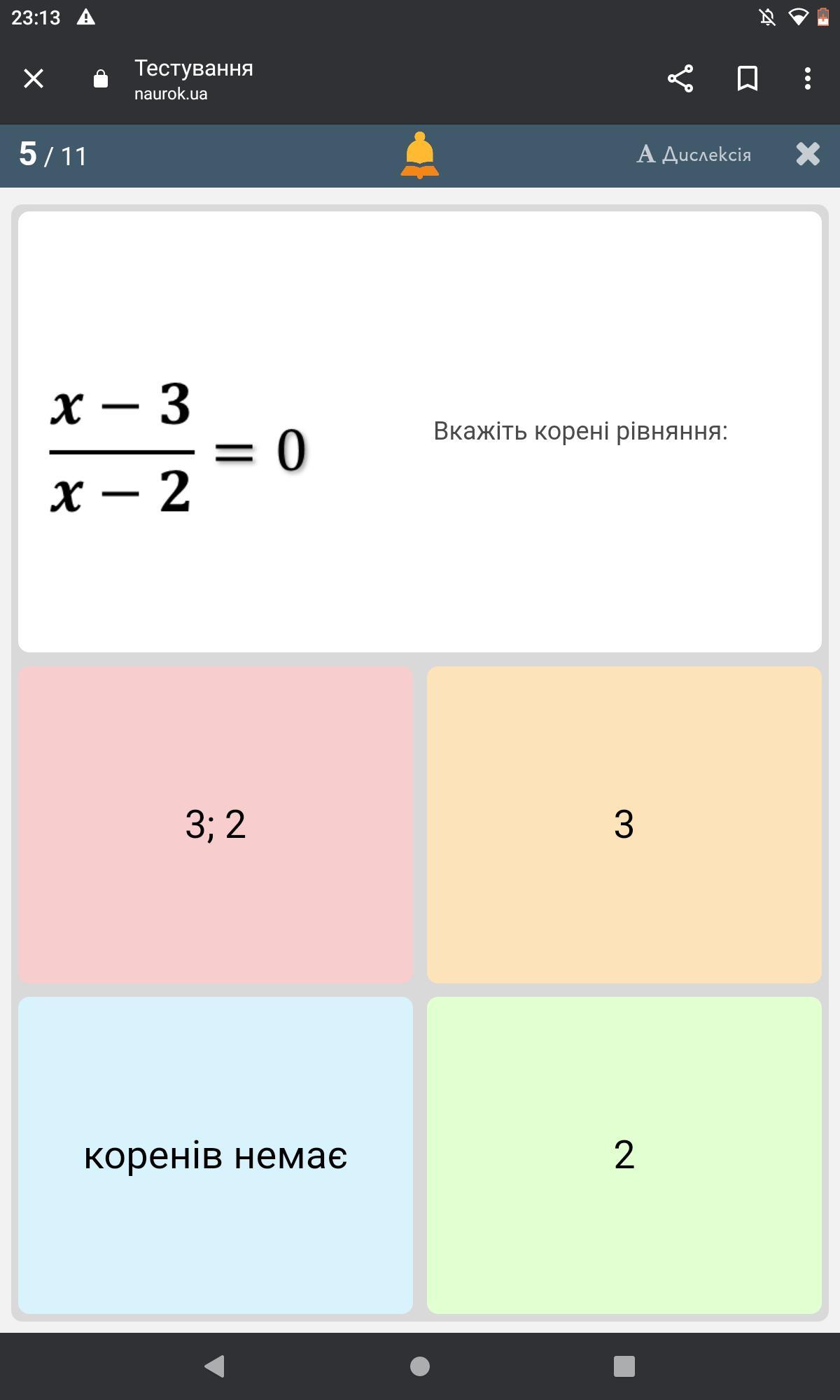Close the browser tab with X

(x=34, y=78)
